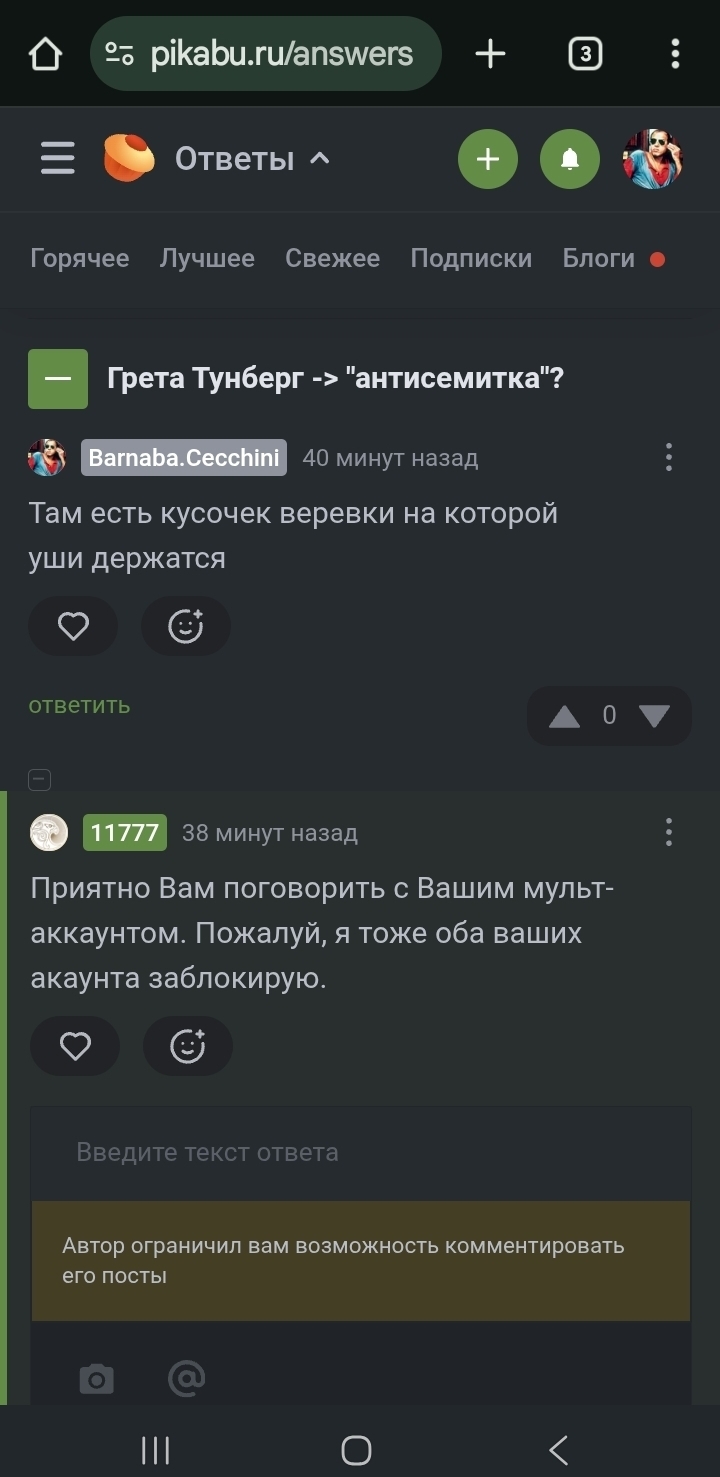Viewport: 720px width, 1477px height.
Task: Open the hamburger menu
Action: (x=57, y=159)
